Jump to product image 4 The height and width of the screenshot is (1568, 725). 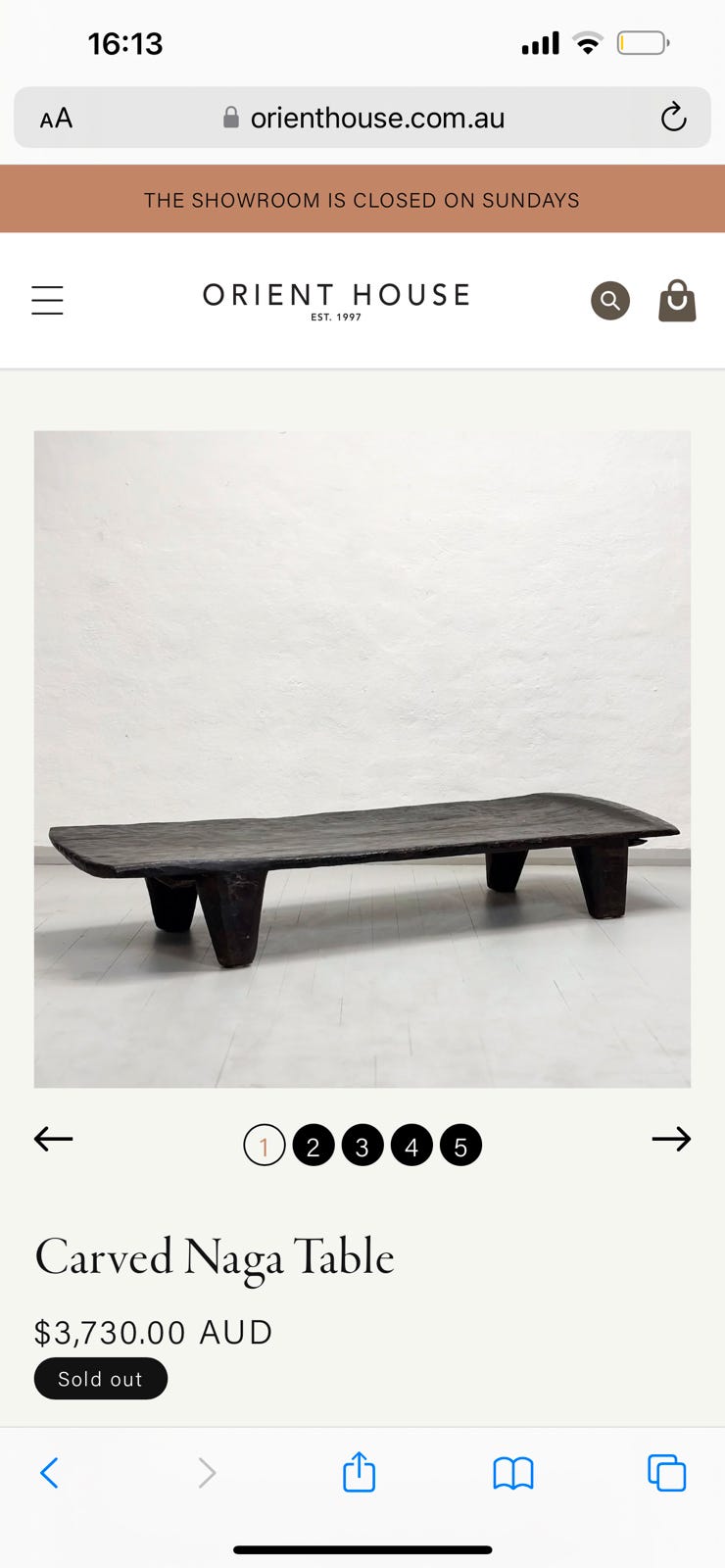click(x=411, y=1146)
